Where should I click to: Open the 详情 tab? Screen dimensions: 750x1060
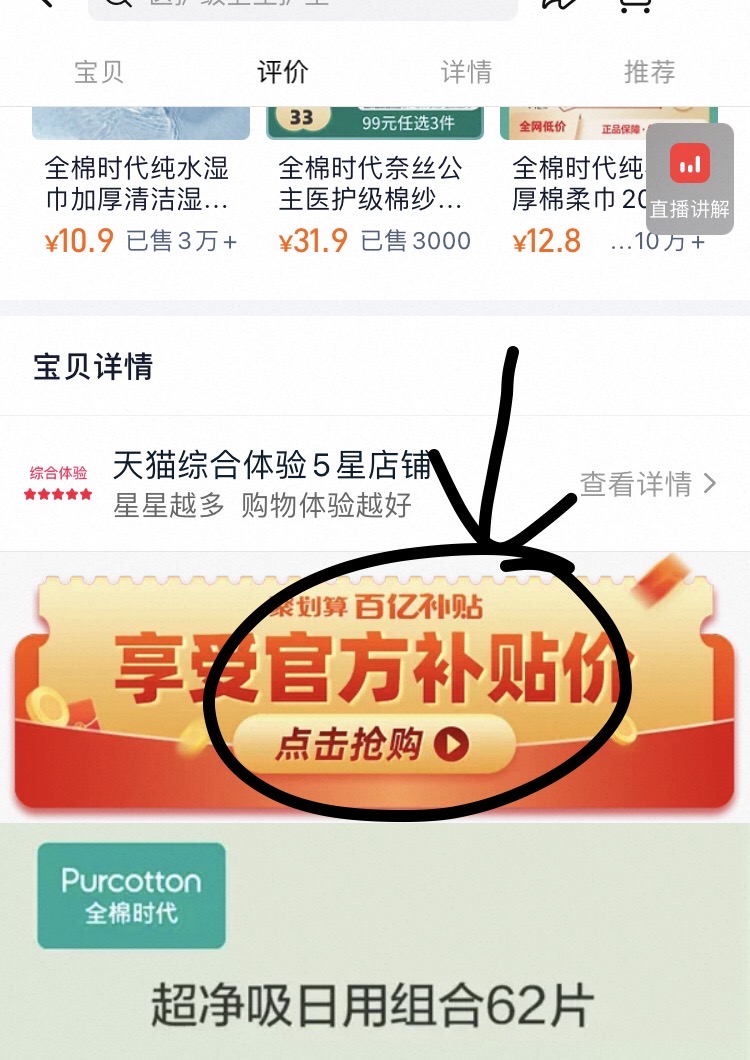coord(465,72)
